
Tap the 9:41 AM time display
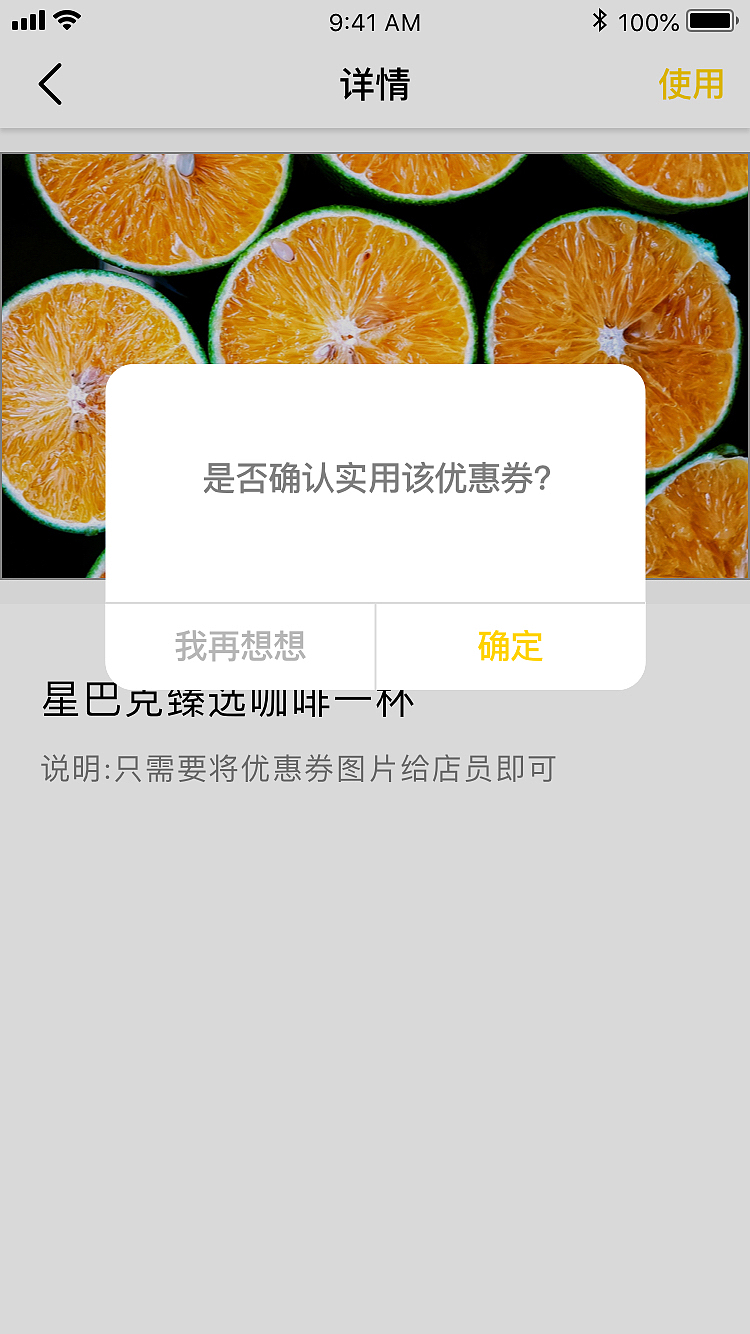tap(375, 22)
